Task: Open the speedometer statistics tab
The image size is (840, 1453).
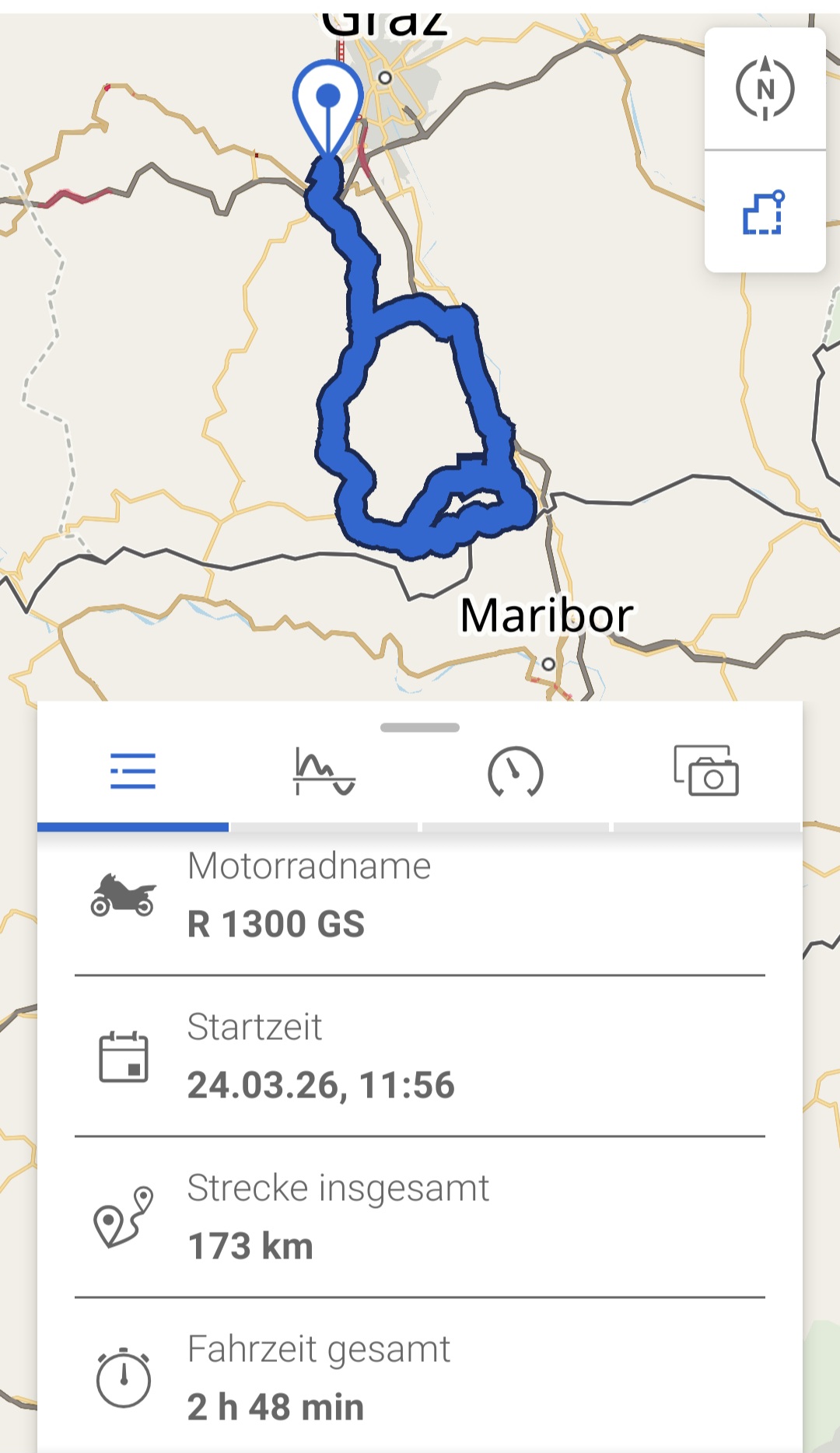Action: click(515, 772)
